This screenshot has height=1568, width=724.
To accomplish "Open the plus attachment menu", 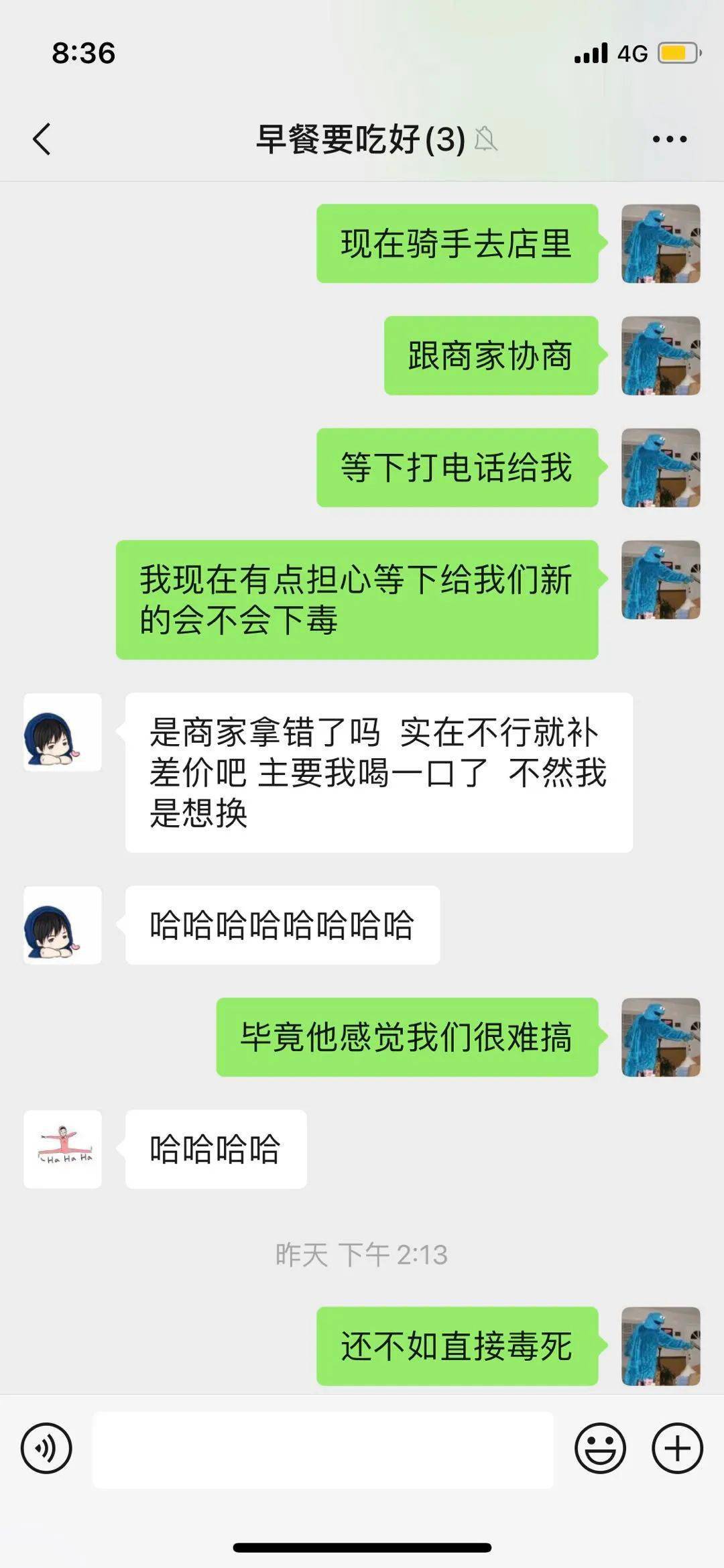I will click(677, 1448).
